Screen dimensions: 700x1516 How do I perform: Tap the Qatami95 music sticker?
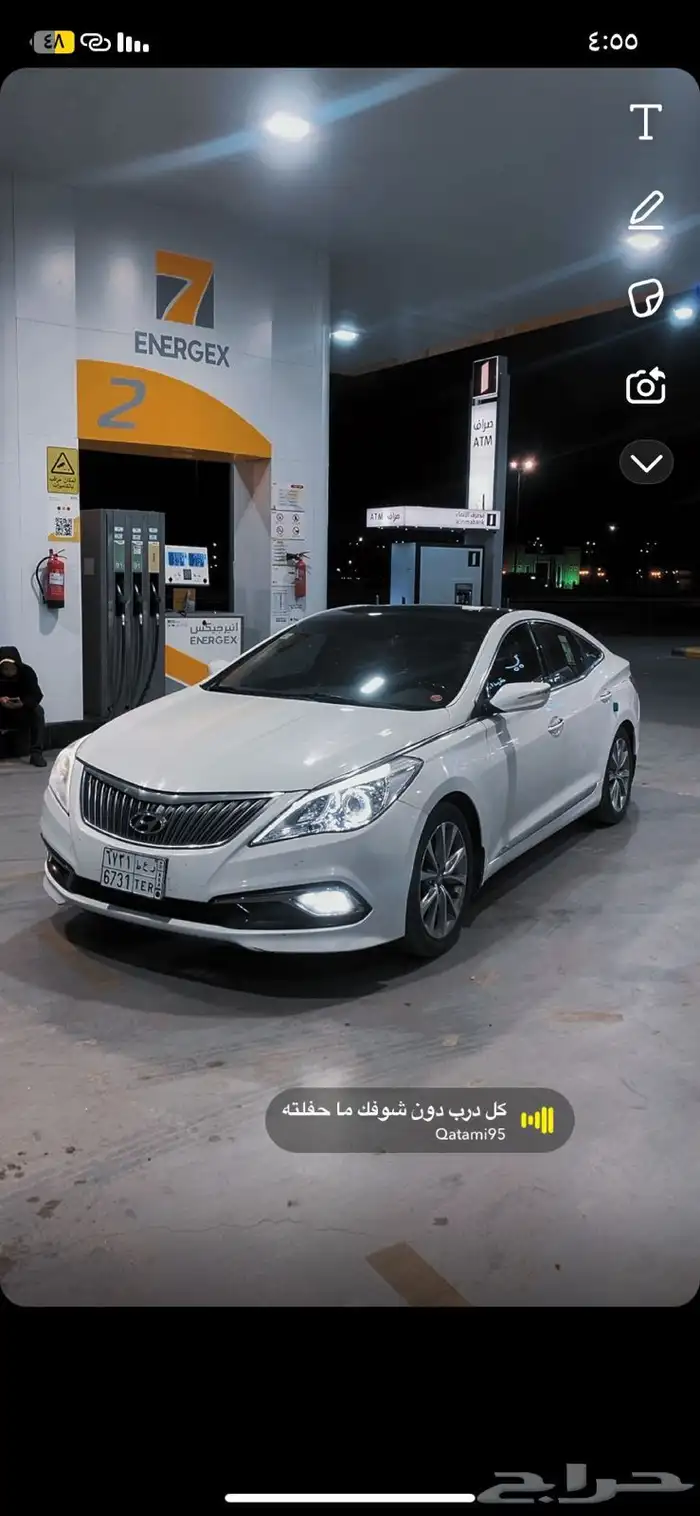pos(420,1120)
